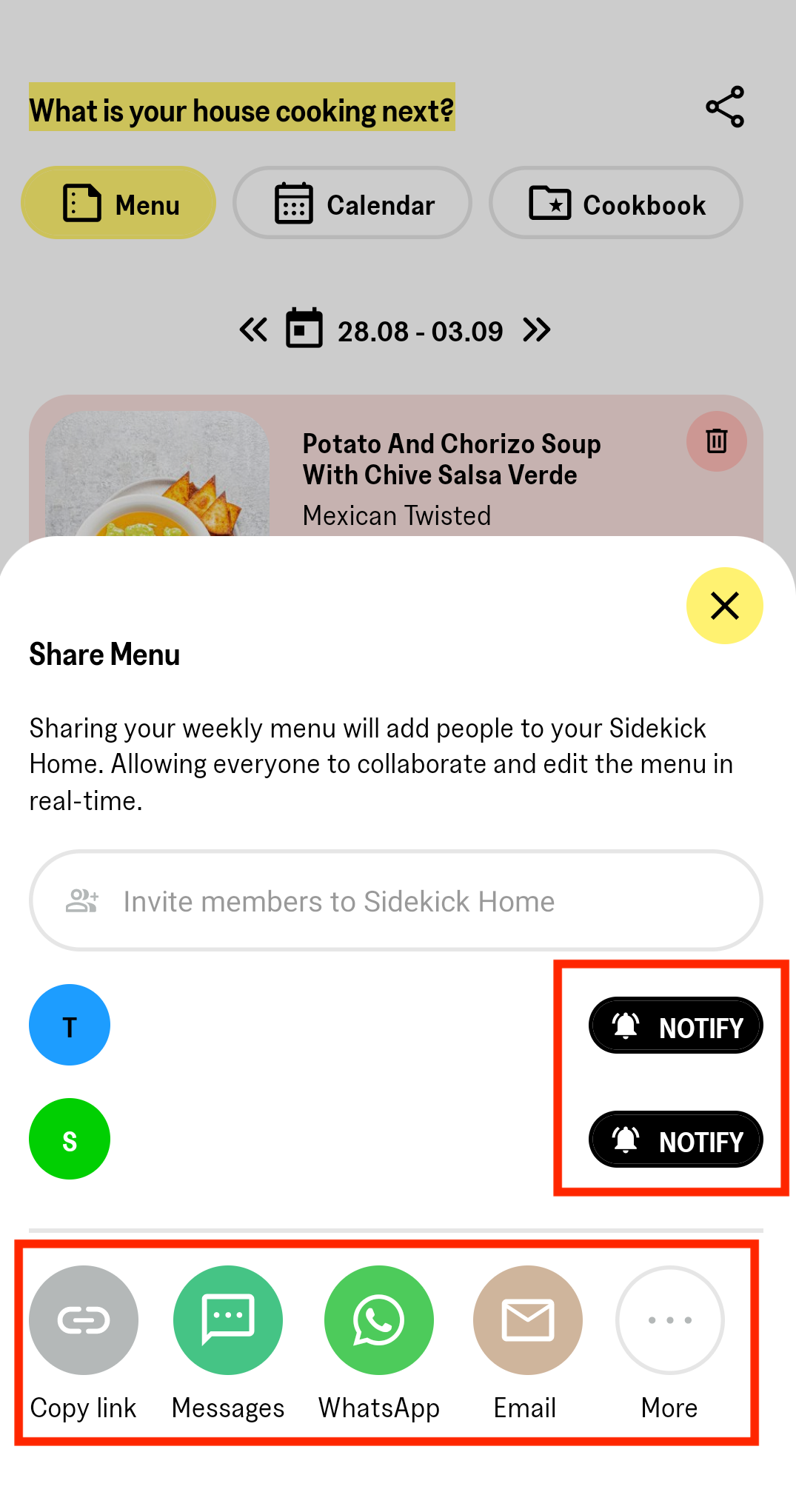This screenshot has height=1512, width=796.
Task: Close the Share Menu sheet
Action: (724, 606)
